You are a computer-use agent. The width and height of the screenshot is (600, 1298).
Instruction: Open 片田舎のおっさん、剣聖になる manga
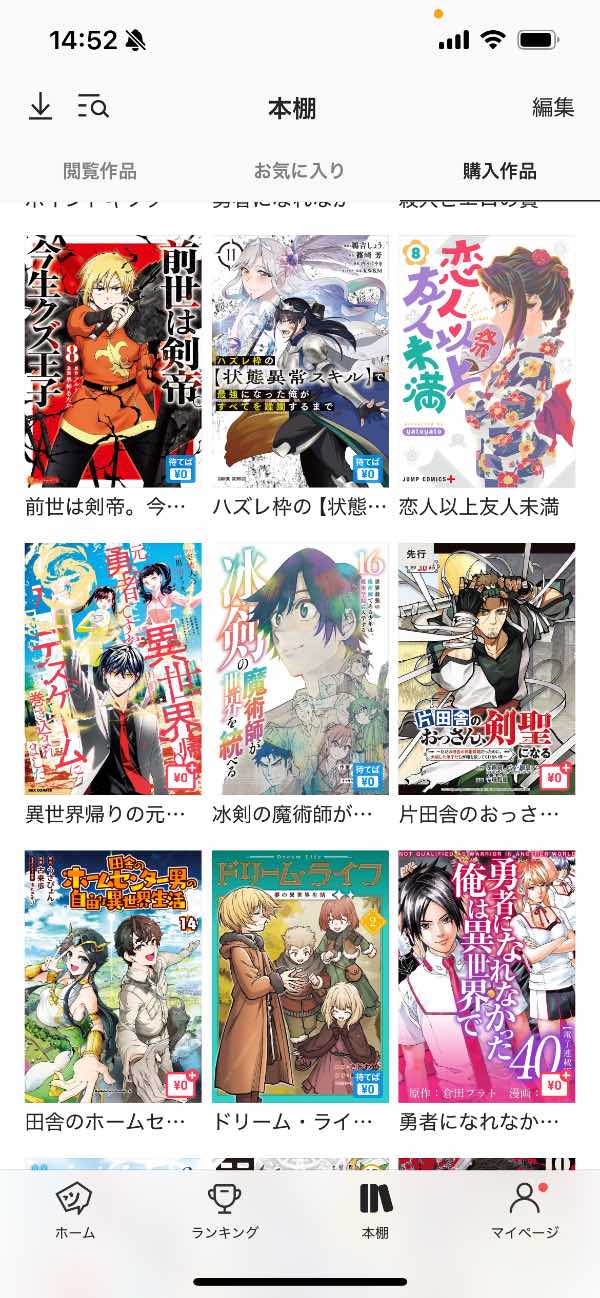click(x=486, y=669)
